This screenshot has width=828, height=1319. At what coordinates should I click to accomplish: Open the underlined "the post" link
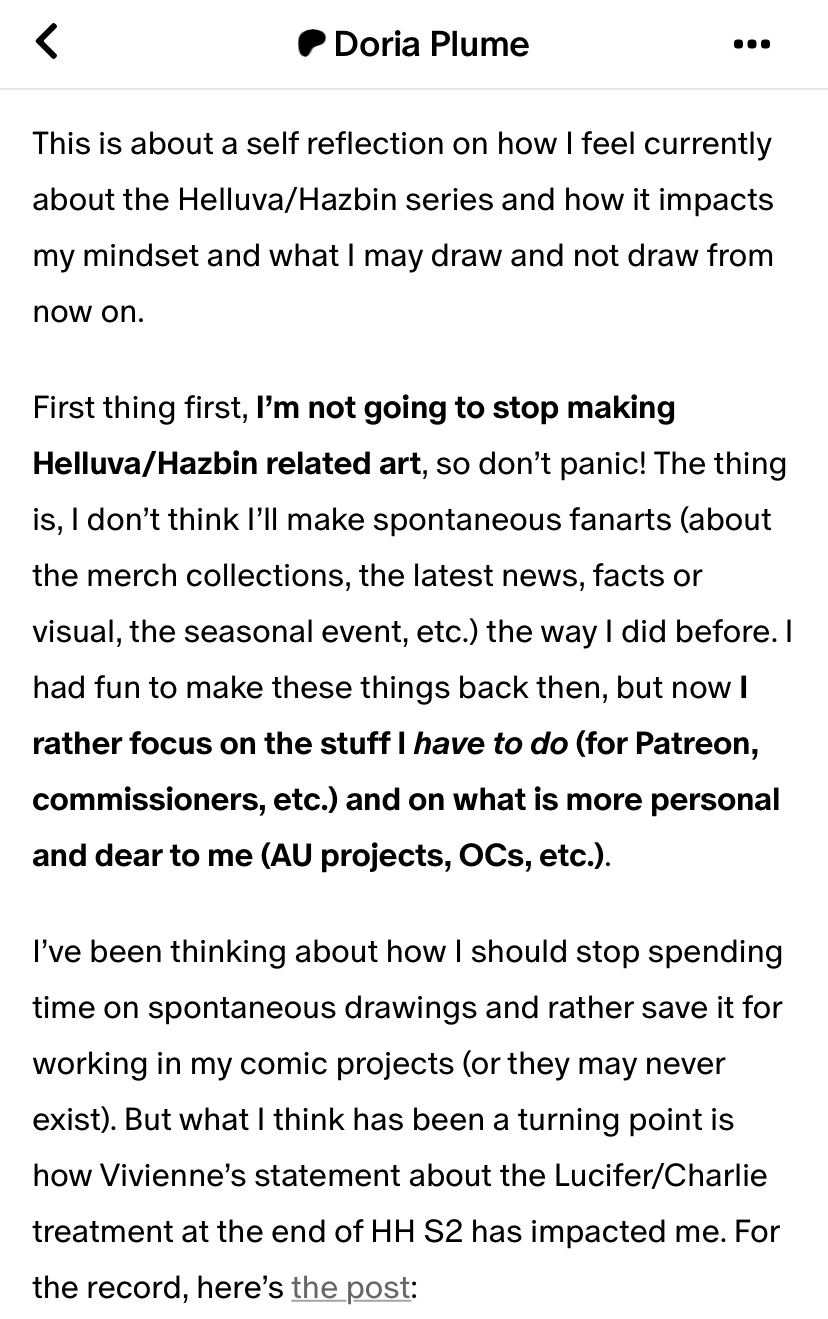pos(350,1286)
